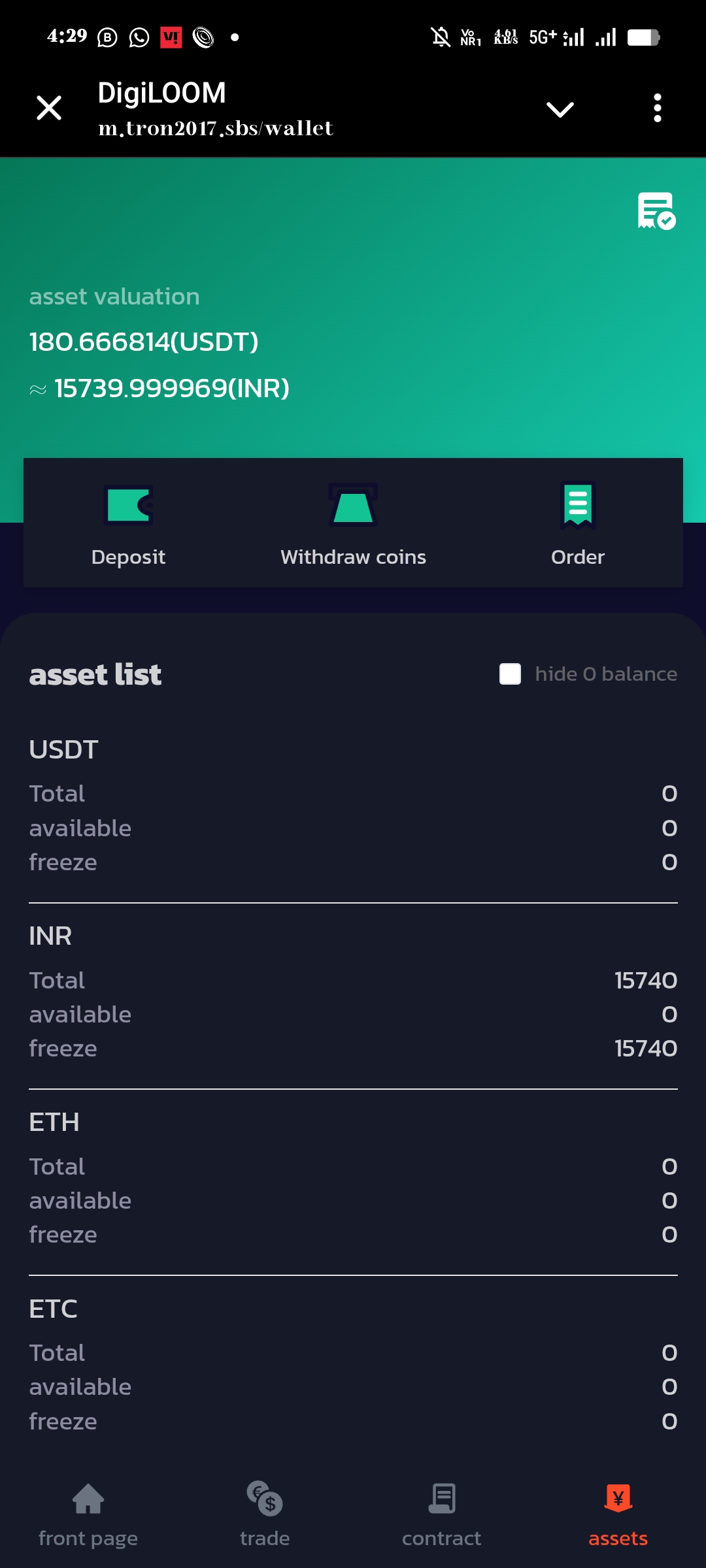Check the hide 0 balance box
The width and height of the screenshot is (706, 1568).
pos(510,674)
